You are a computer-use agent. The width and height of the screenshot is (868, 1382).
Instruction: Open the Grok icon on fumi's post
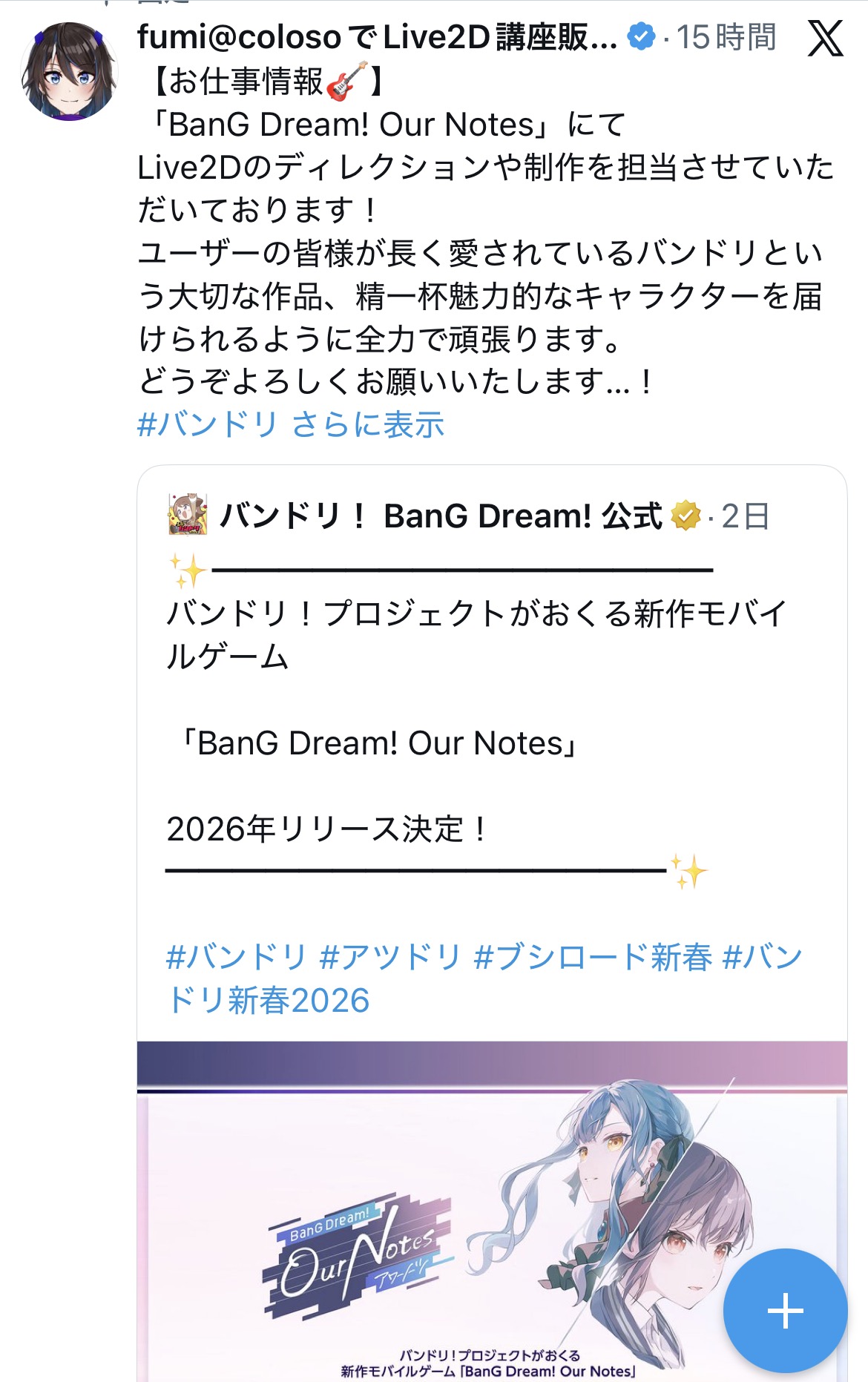(825, 38)
